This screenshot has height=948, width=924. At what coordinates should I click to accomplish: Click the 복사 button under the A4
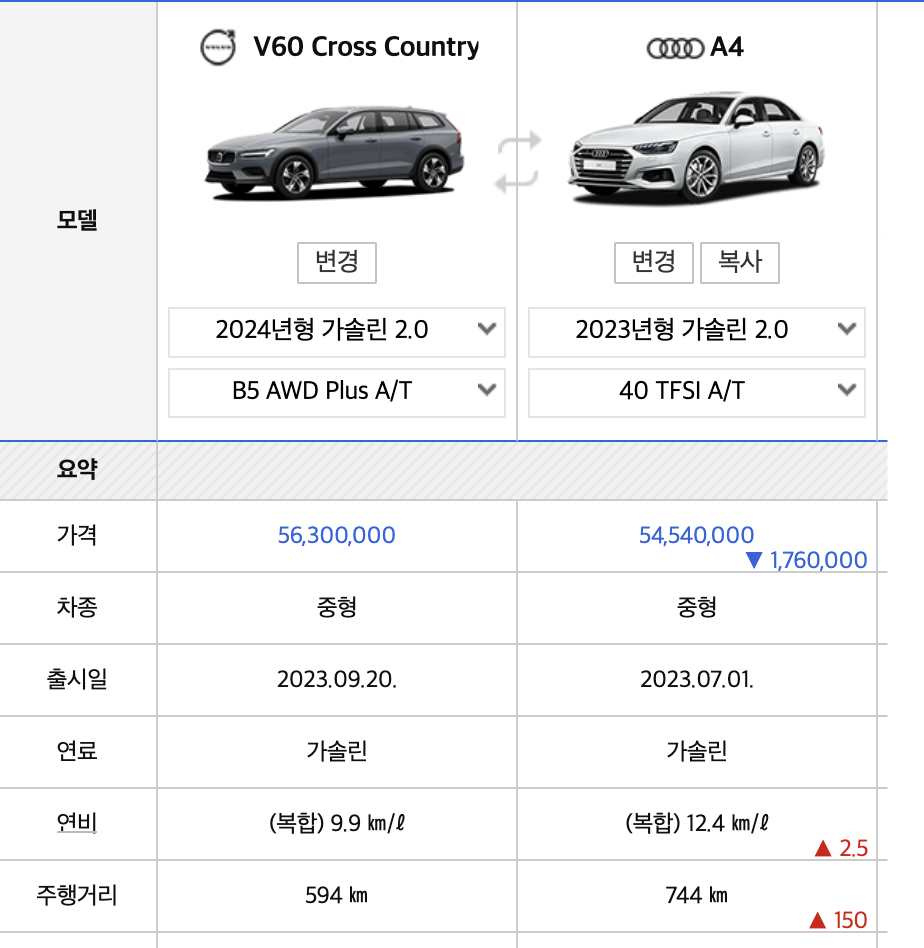(740, 262)
